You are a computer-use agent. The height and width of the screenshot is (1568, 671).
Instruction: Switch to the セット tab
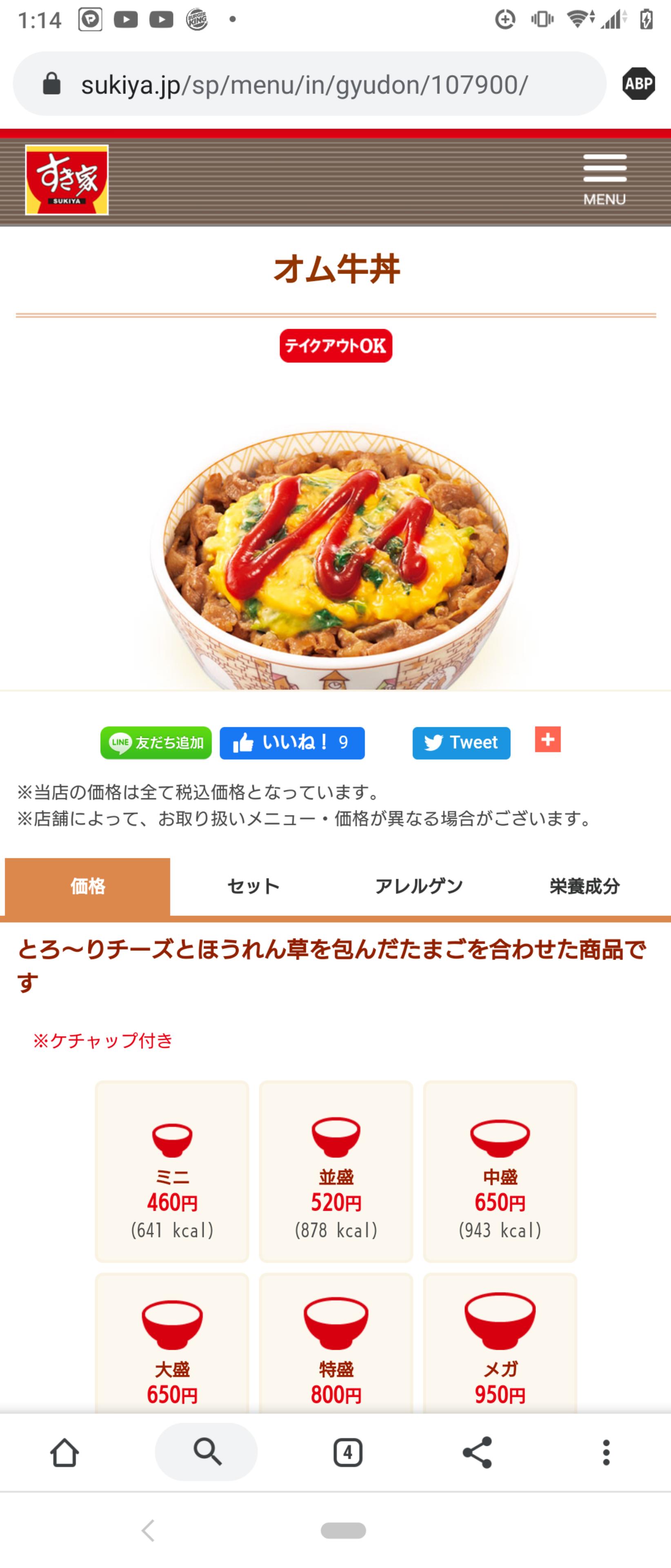click(x=253, y=886)
